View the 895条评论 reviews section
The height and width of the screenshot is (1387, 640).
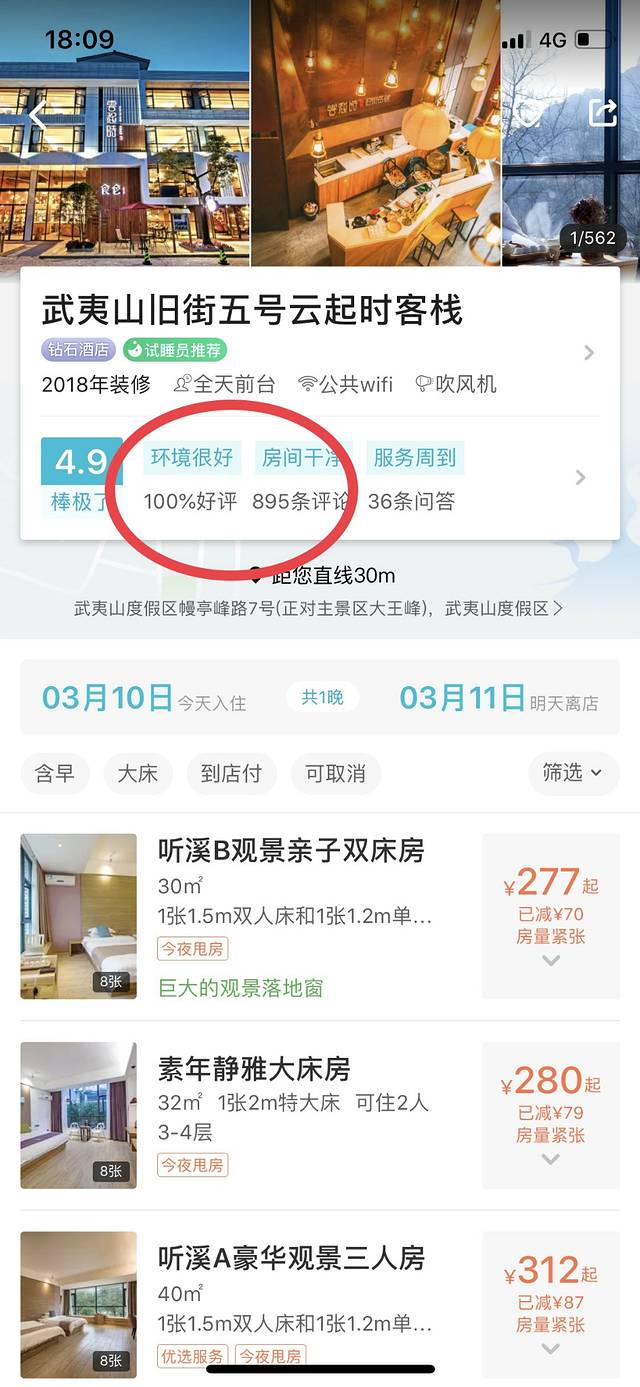point(300,501)
